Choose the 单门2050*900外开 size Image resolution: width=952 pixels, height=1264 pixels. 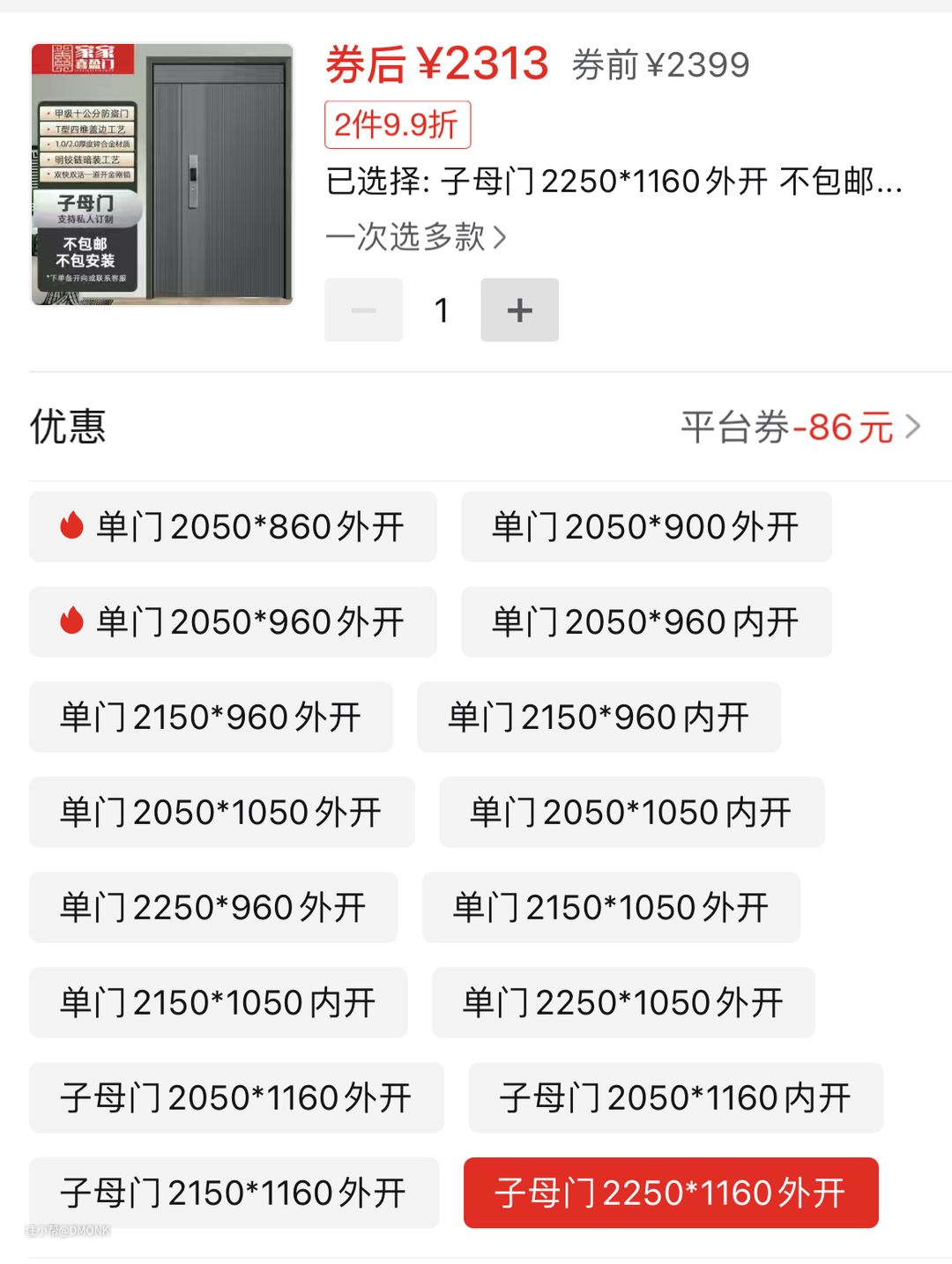click(x=646, y=527)
